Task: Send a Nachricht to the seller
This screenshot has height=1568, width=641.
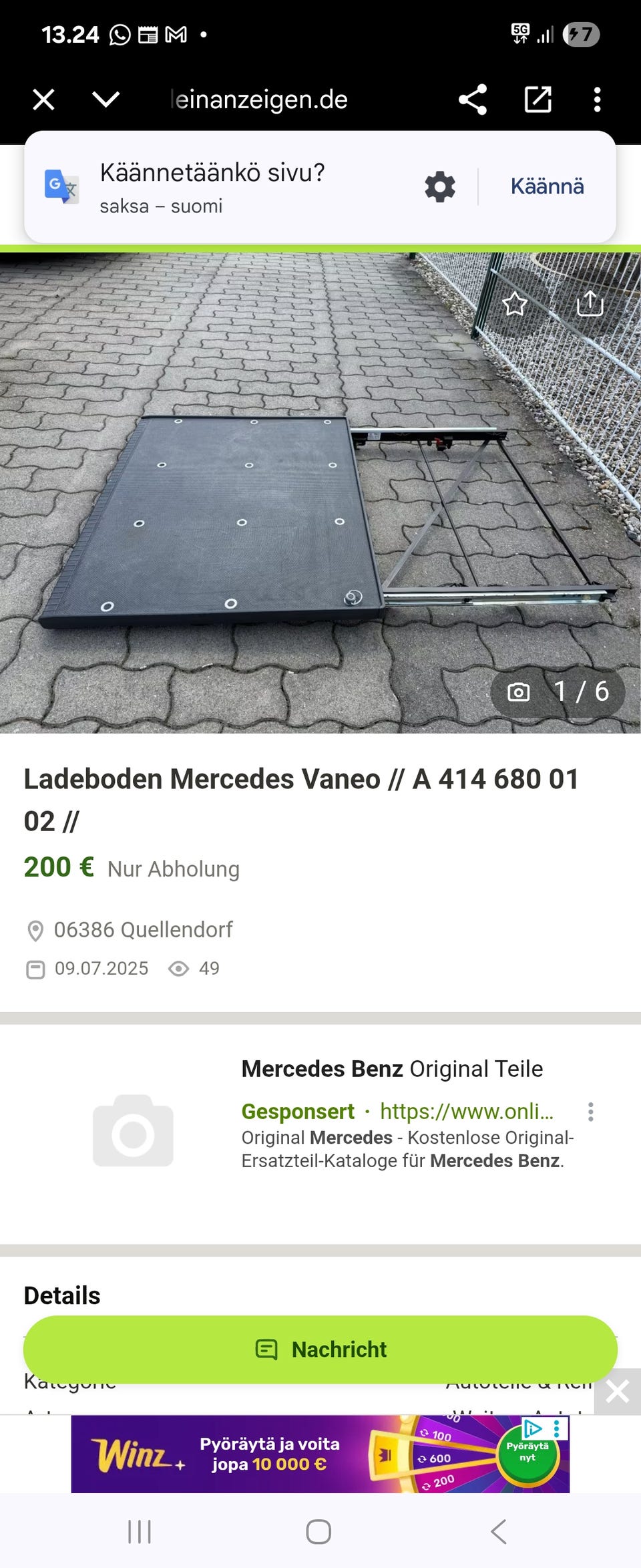Action: tap(320, 1349)
